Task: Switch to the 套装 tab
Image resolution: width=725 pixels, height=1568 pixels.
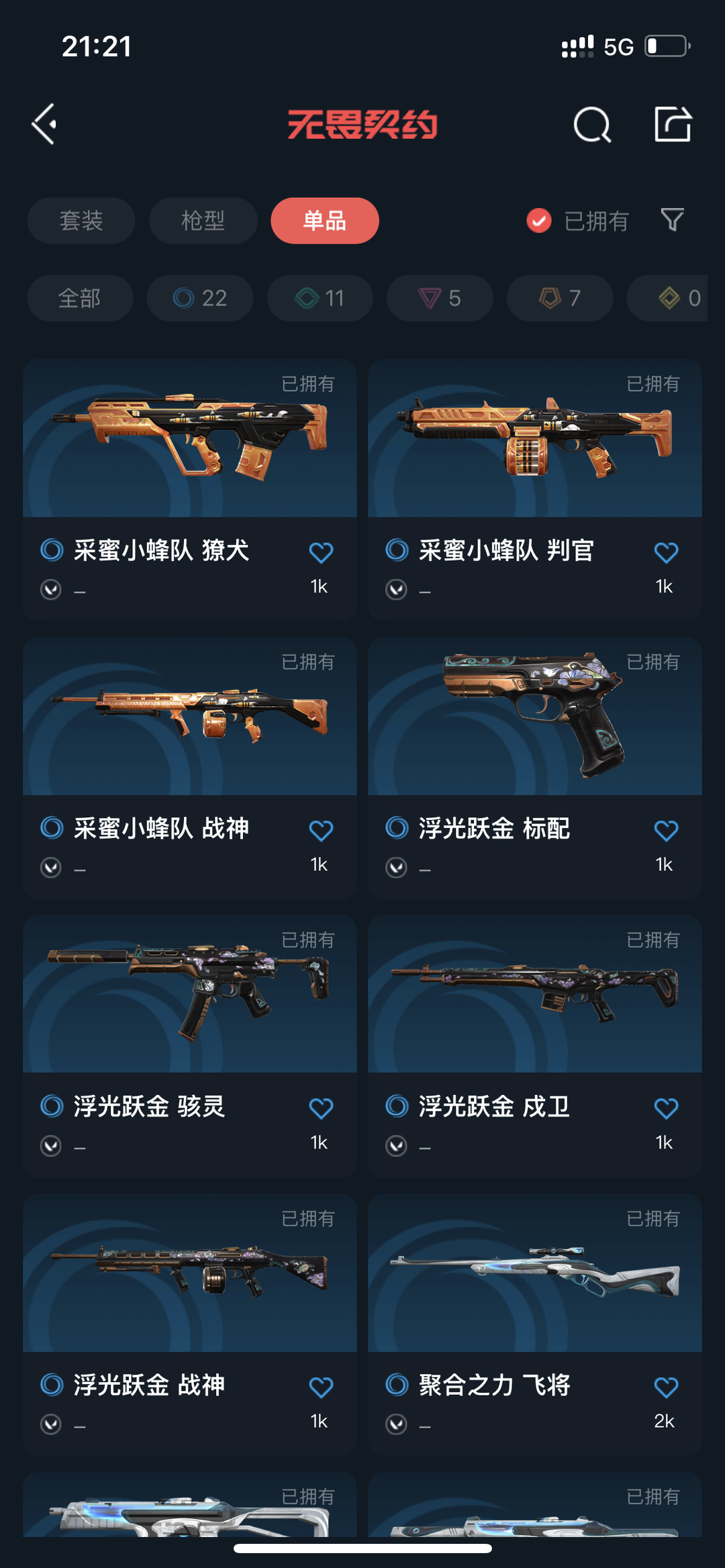Action: (x=81, y=221)
